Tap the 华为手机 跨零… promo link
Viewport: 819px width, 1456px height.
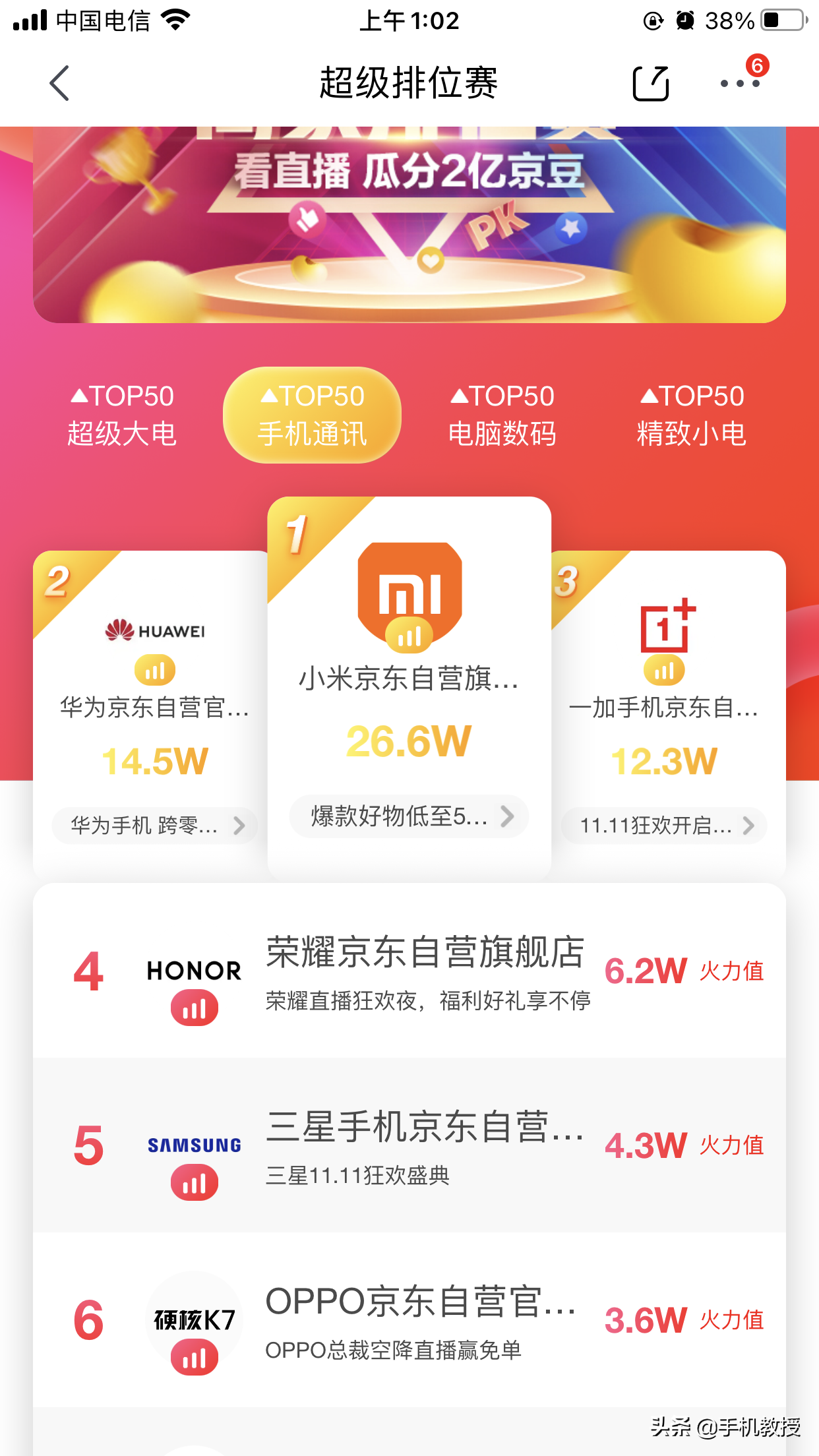click(154, 826)
